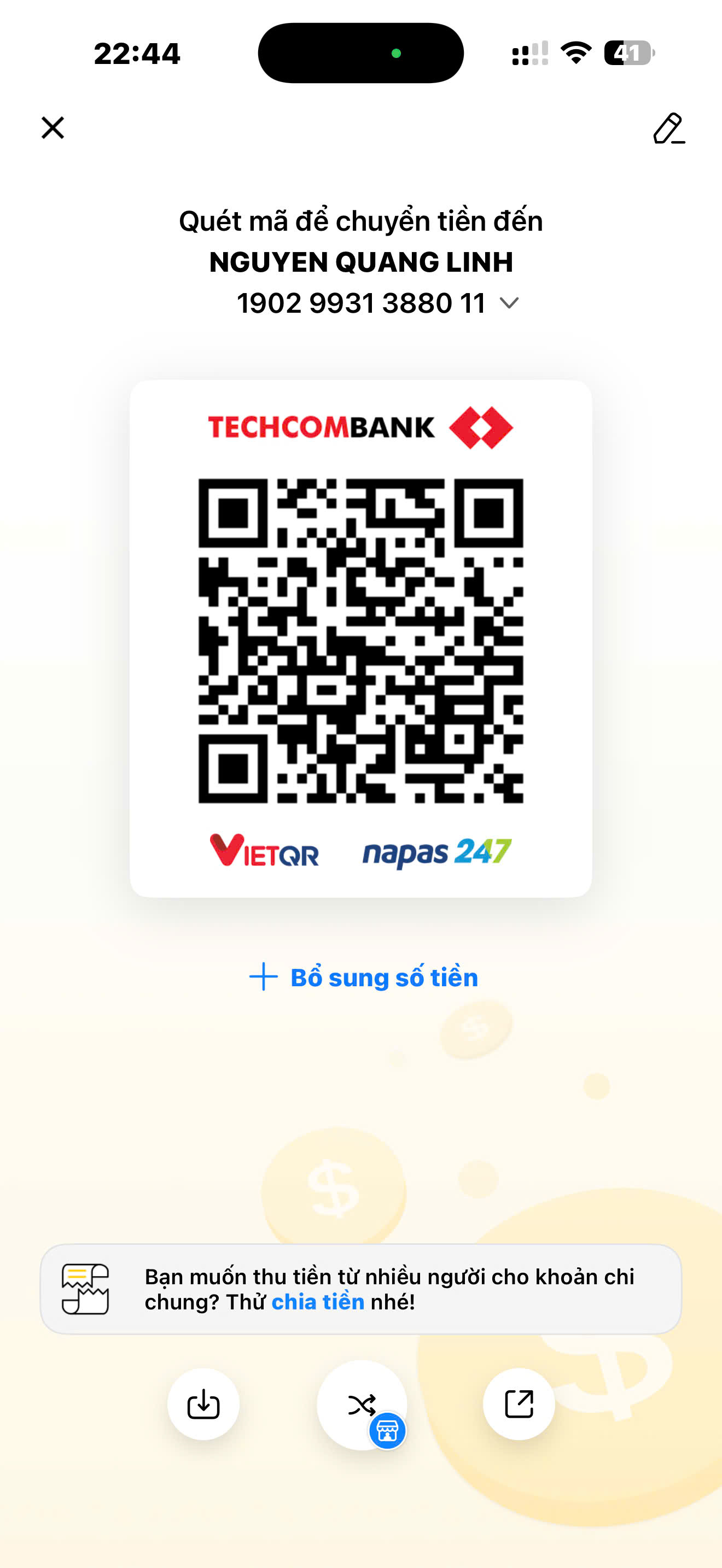
Task: Share the QR code
Action: pyautogui.click(x=519, y=1403)
